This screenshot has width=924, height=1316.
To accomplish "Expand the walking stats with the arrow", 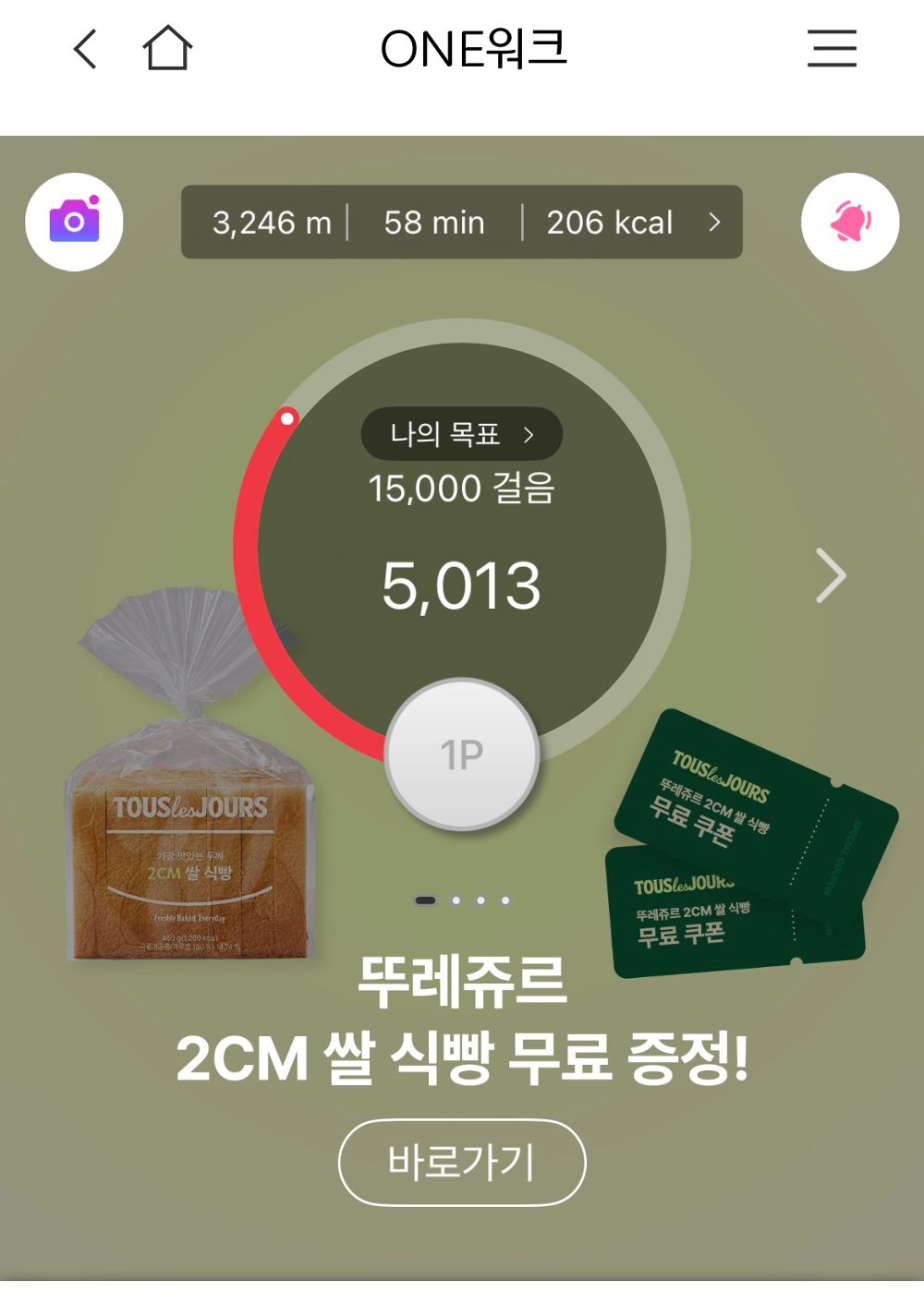I will 713,222.
